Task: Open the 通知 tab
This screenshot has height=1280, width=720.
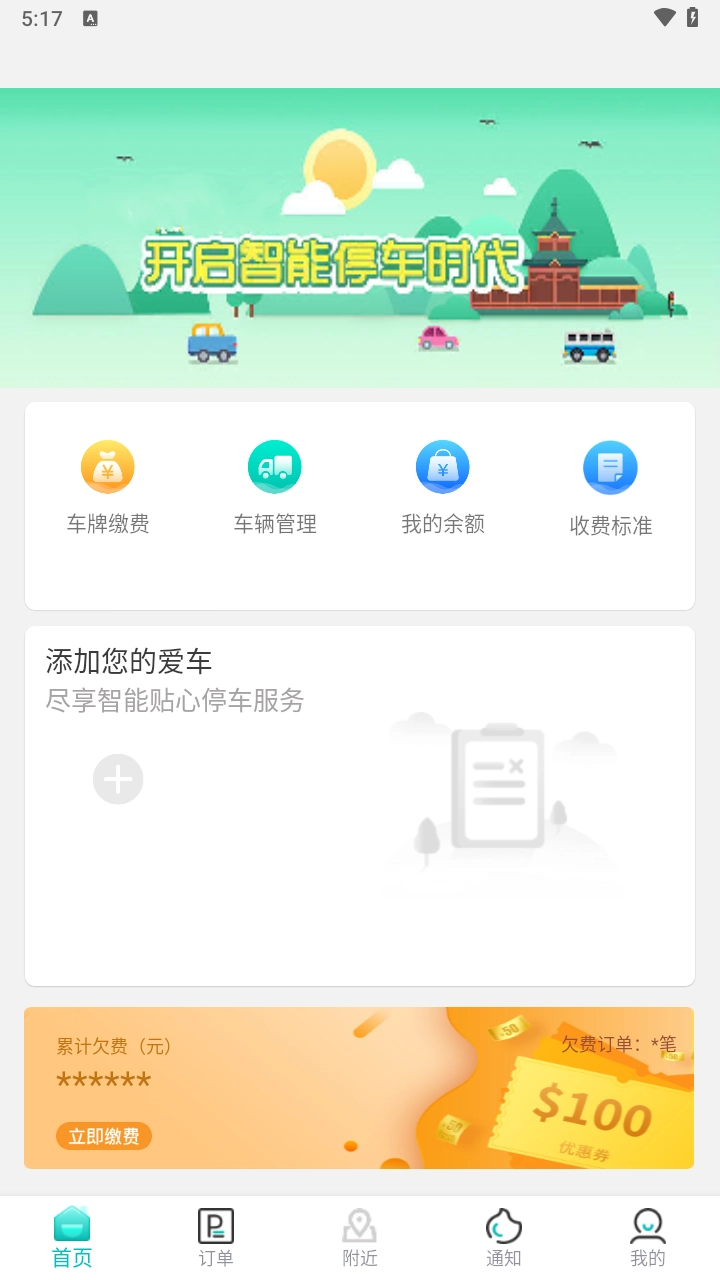Action: (x=504, y=1237)
